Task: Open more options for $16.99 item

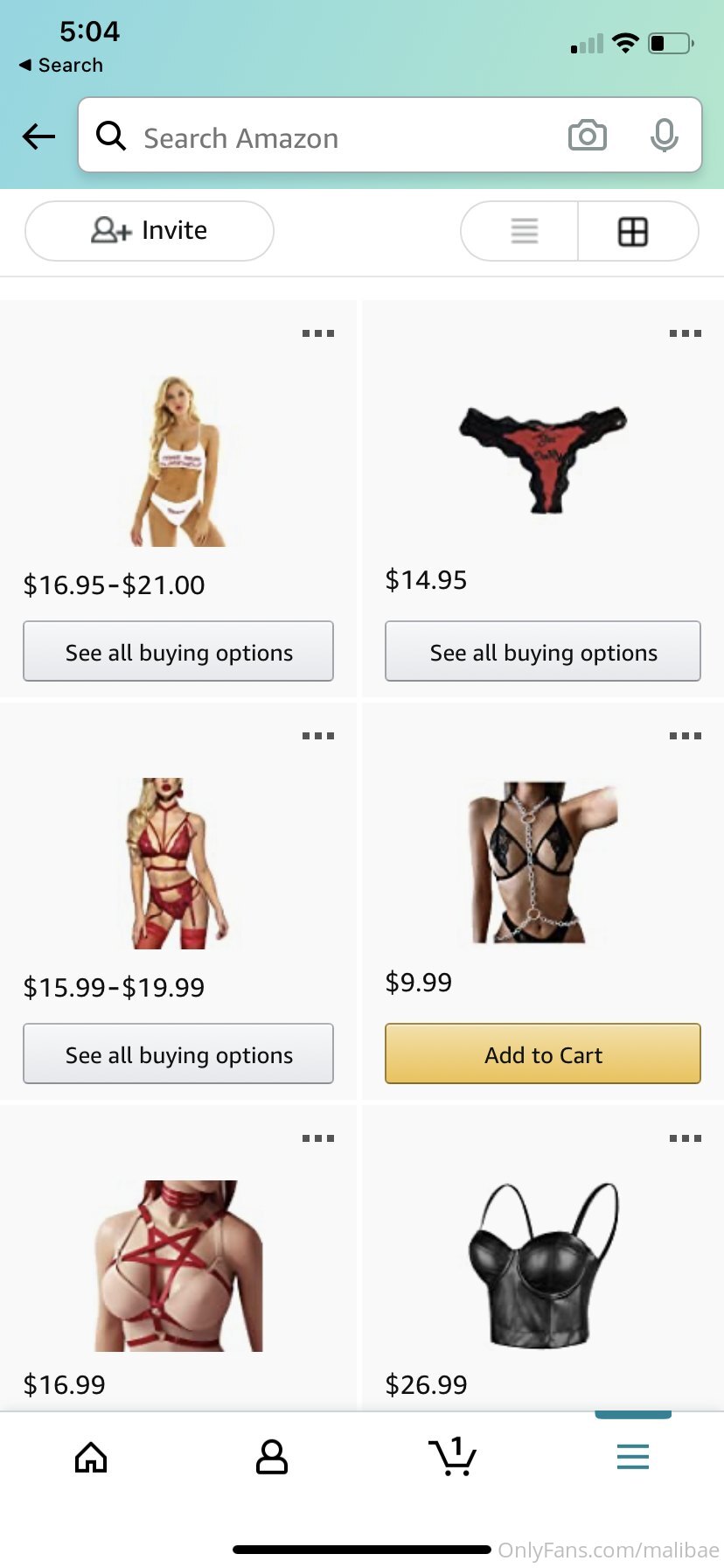Action: (x=318, y=1138)
